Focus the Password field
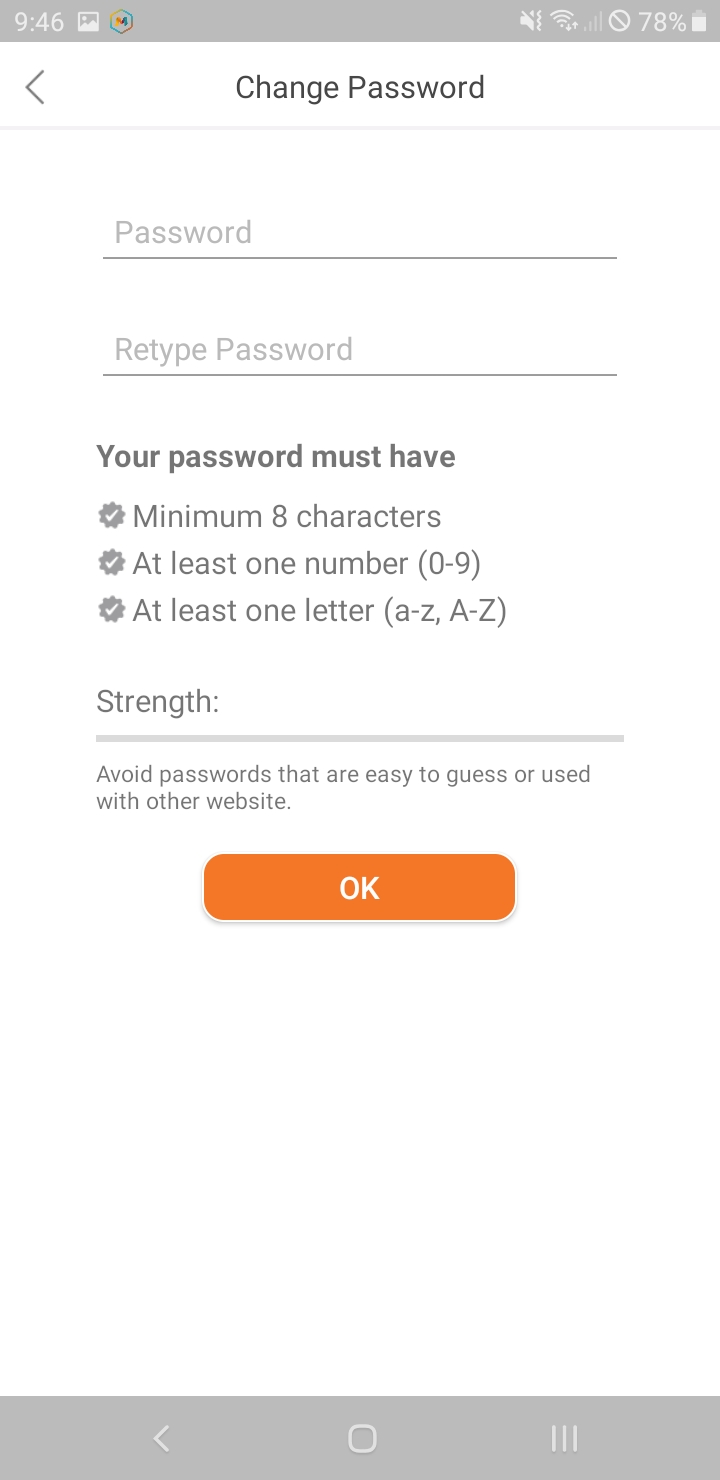Screen dimensions: 720x1480 pyautogui.click(x=359, y=233)
